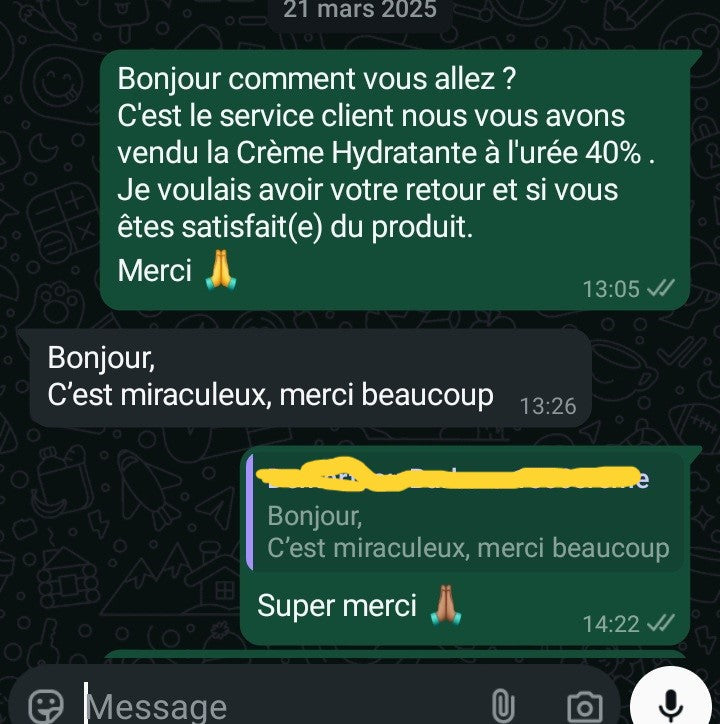The height and width of the screenshot is (724, 720).
Task: Open the emoji and sticker picker
Action: pos(45,706)
